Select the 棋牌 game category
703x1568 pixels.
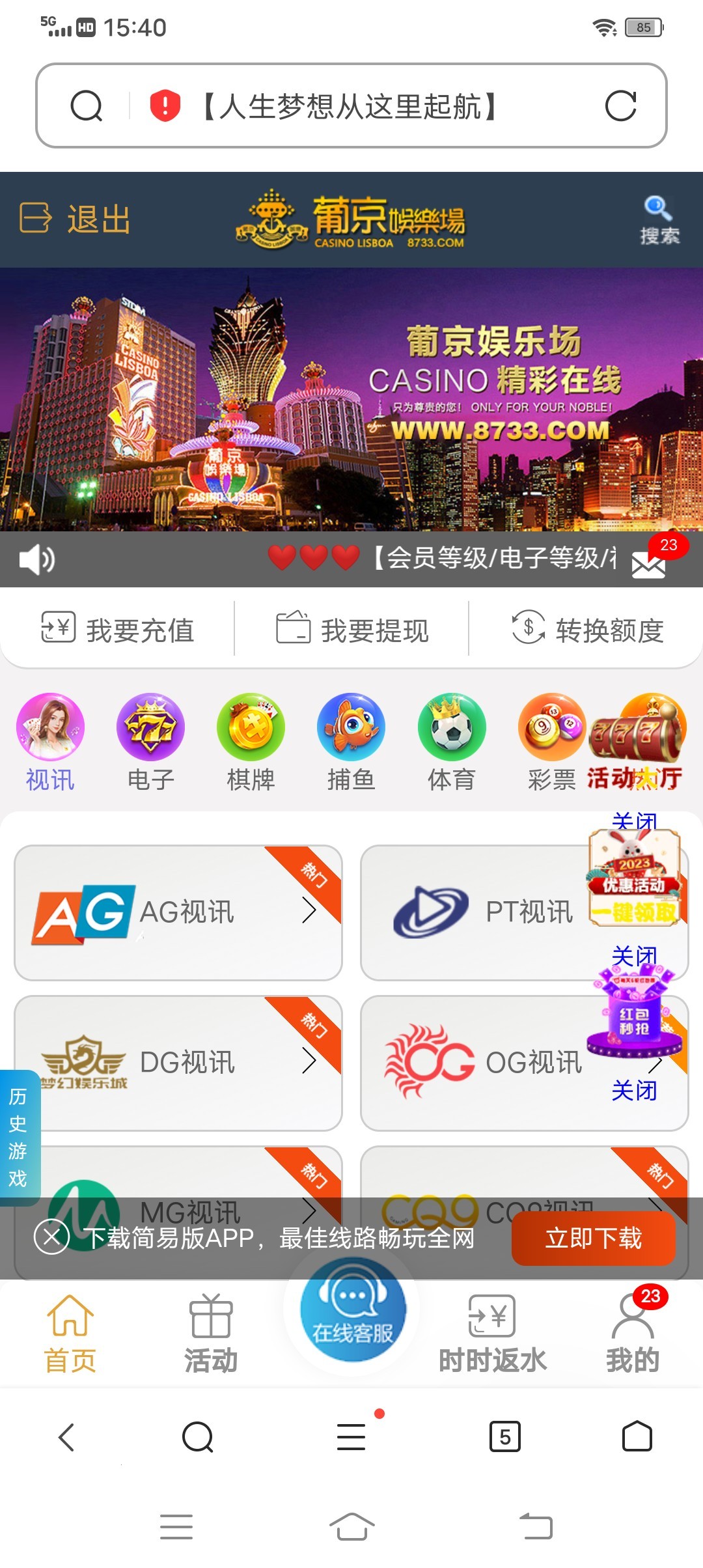251,742
